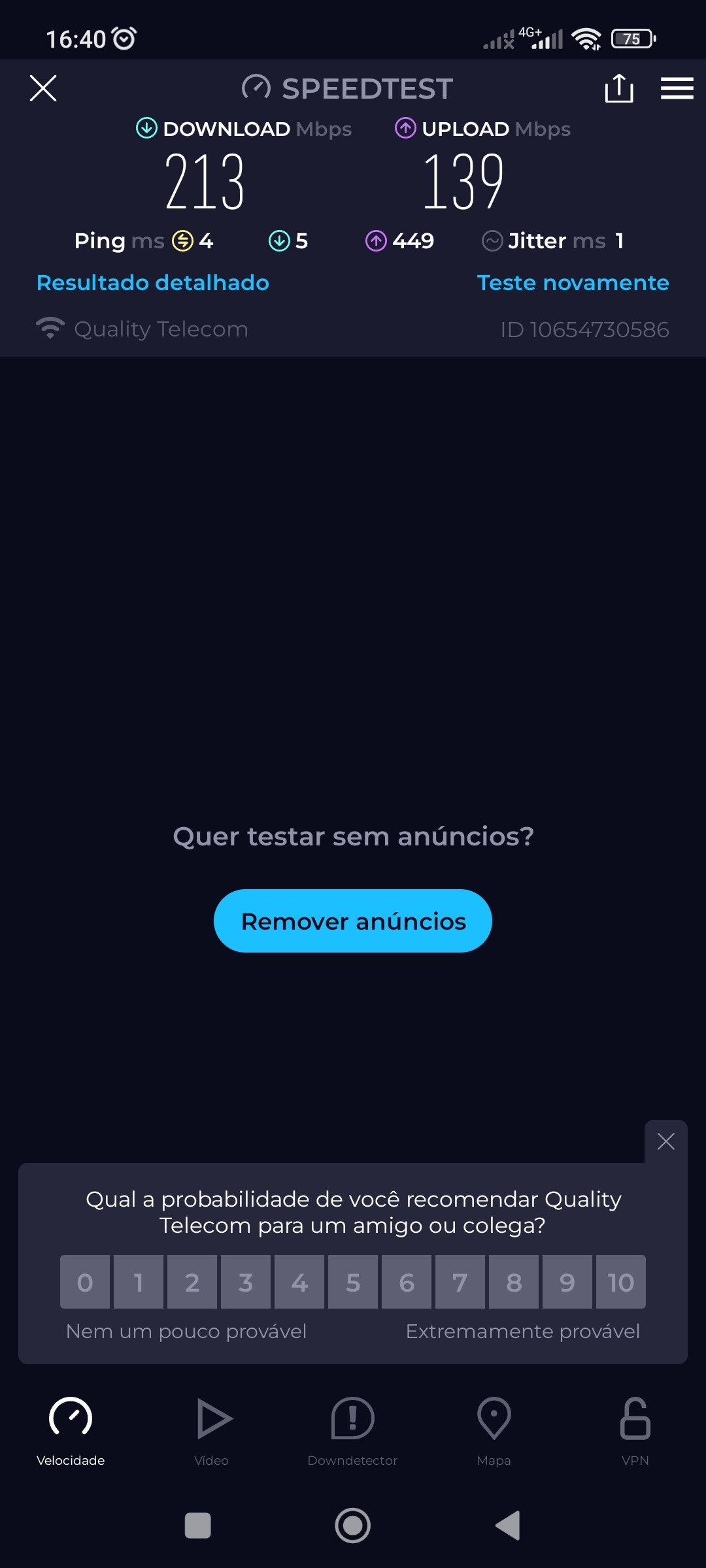
Task: Tap the Remover anúncios button
Action: click(353, 921)
